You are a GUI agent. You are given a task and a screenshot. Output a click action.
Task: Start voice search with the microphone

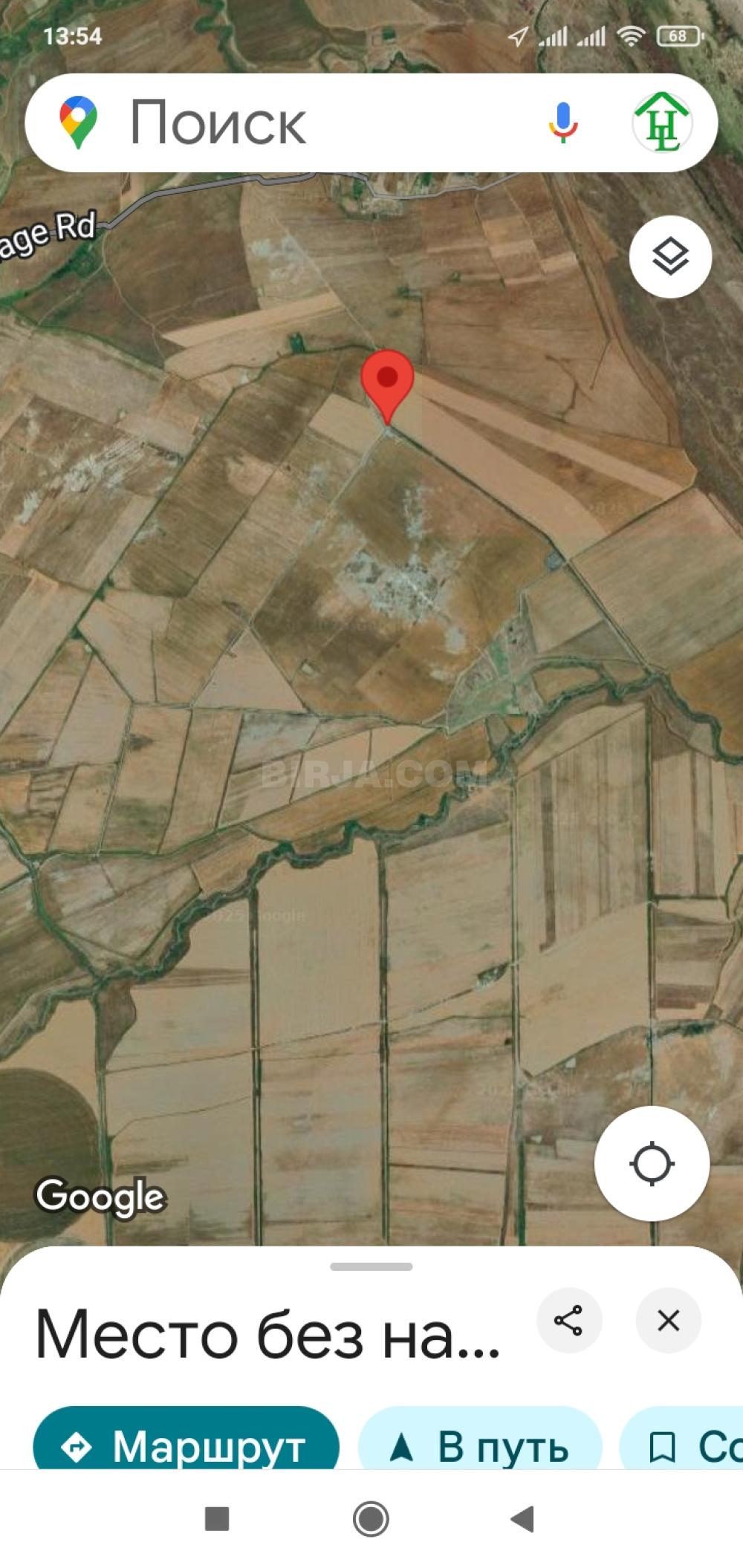pos(563,123)
